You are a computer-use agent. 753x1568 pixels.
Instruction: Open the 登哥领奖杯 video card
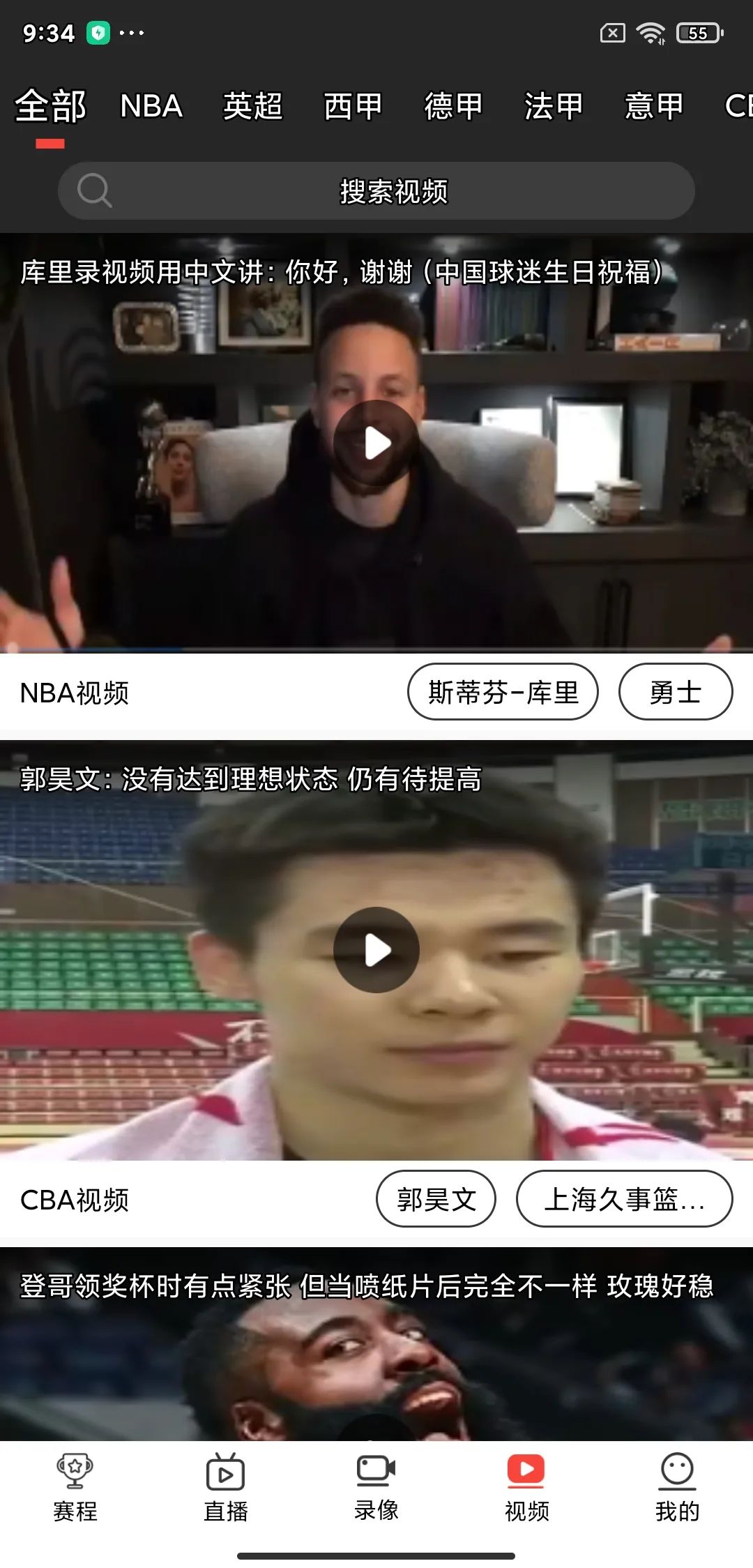tap(376, 1346)
